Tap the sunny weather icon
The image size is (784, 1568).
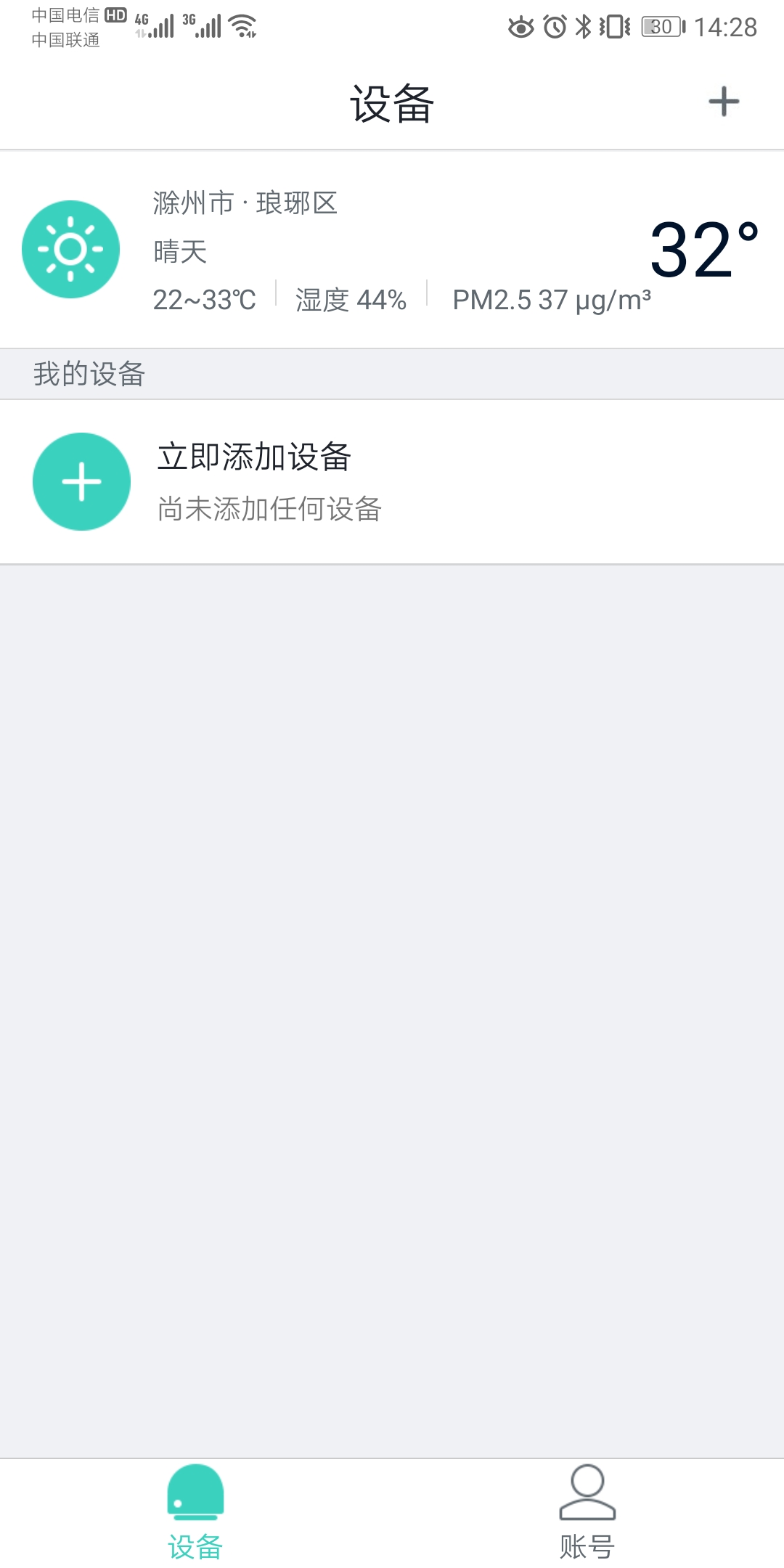pos(71,249)
